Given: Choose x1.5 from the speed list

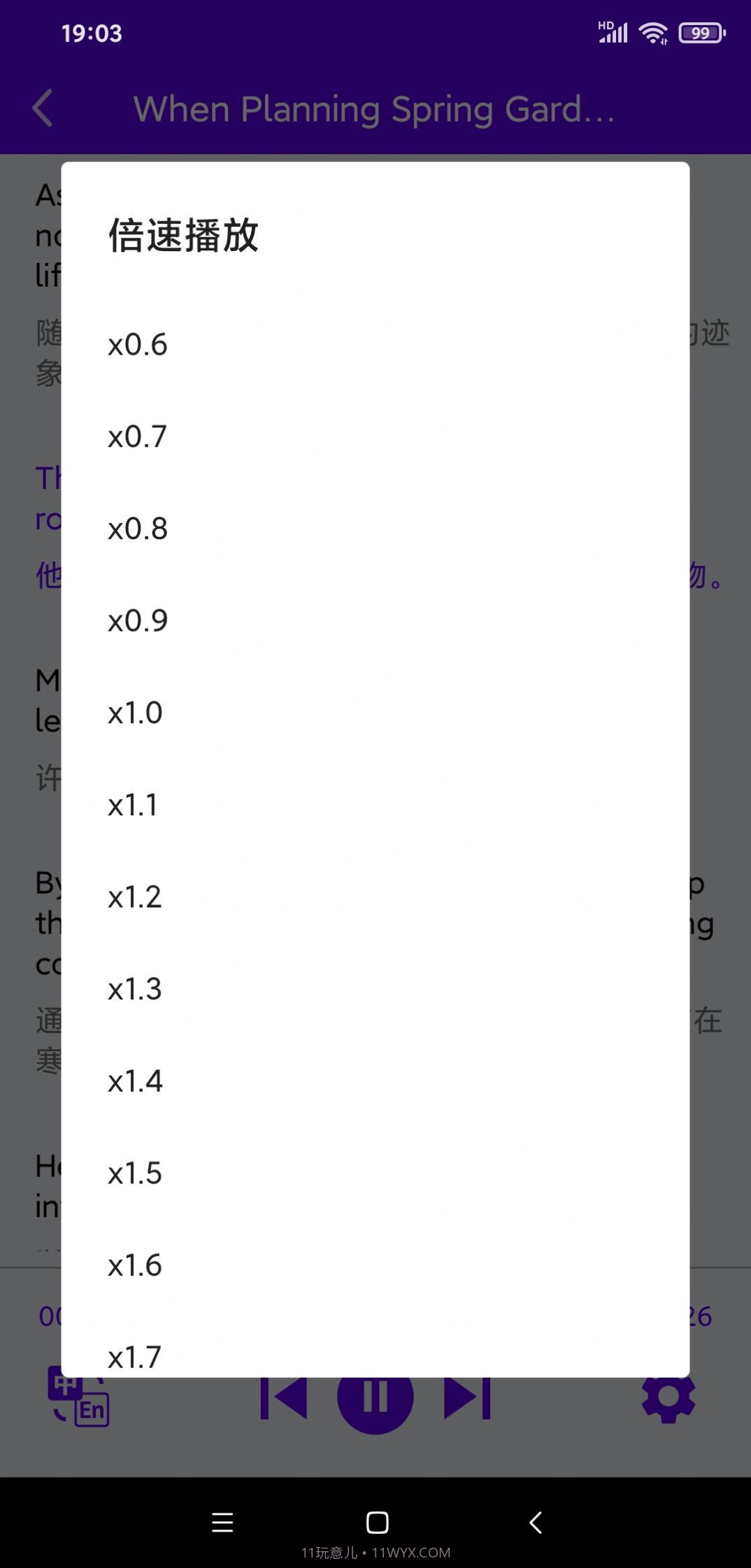Looking at the screenshot, I should click(135, 1174).
